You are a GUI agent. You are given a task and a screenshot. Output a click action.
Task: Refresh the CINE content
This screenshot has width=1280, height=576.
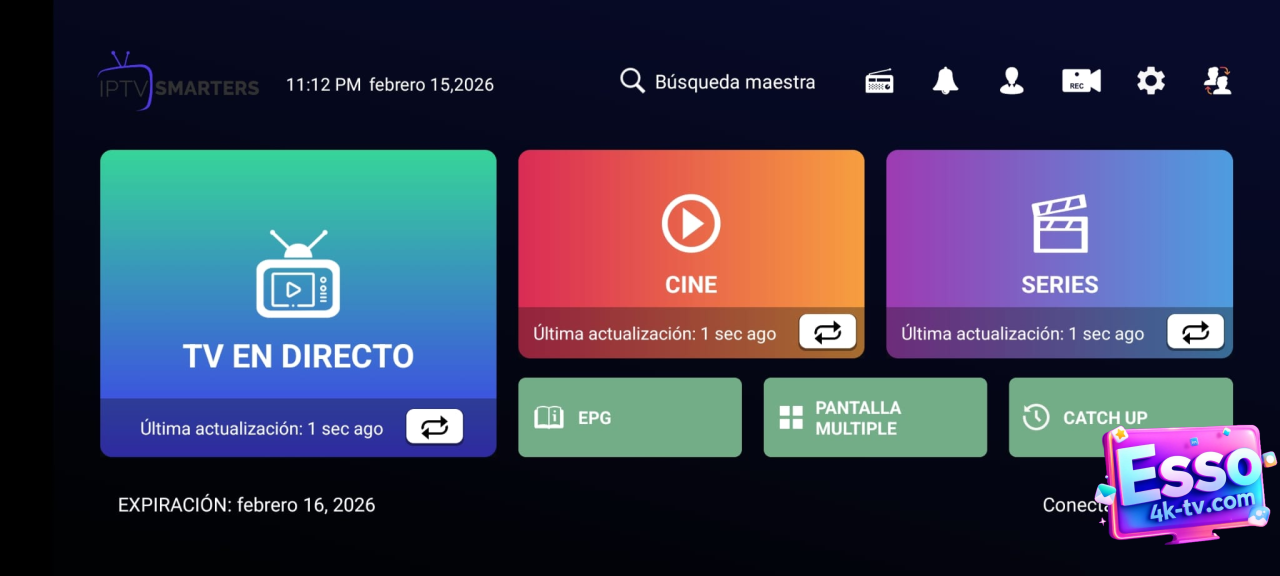click(x=827, y=332)
